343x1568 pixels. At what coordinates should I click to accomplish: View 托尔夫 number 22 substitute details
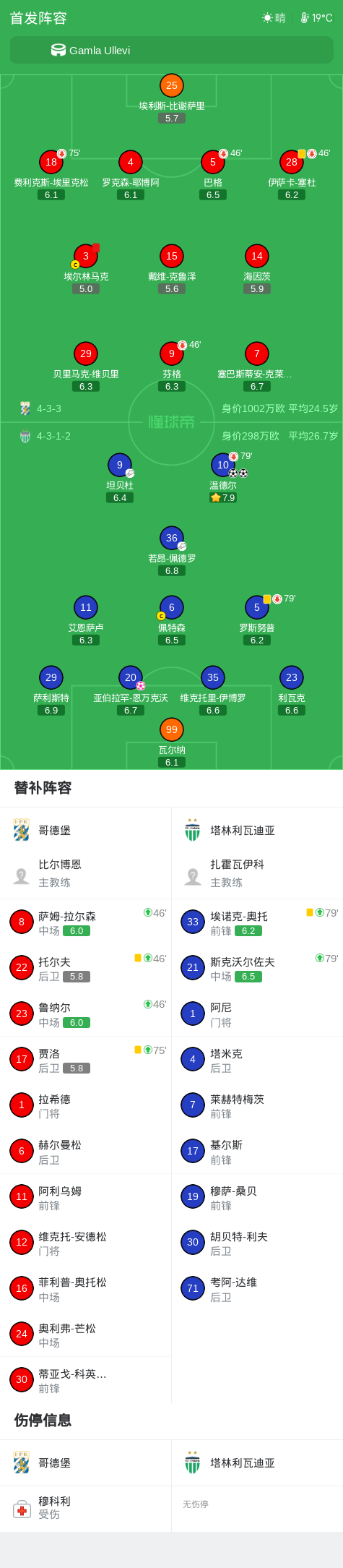[86, 968]
